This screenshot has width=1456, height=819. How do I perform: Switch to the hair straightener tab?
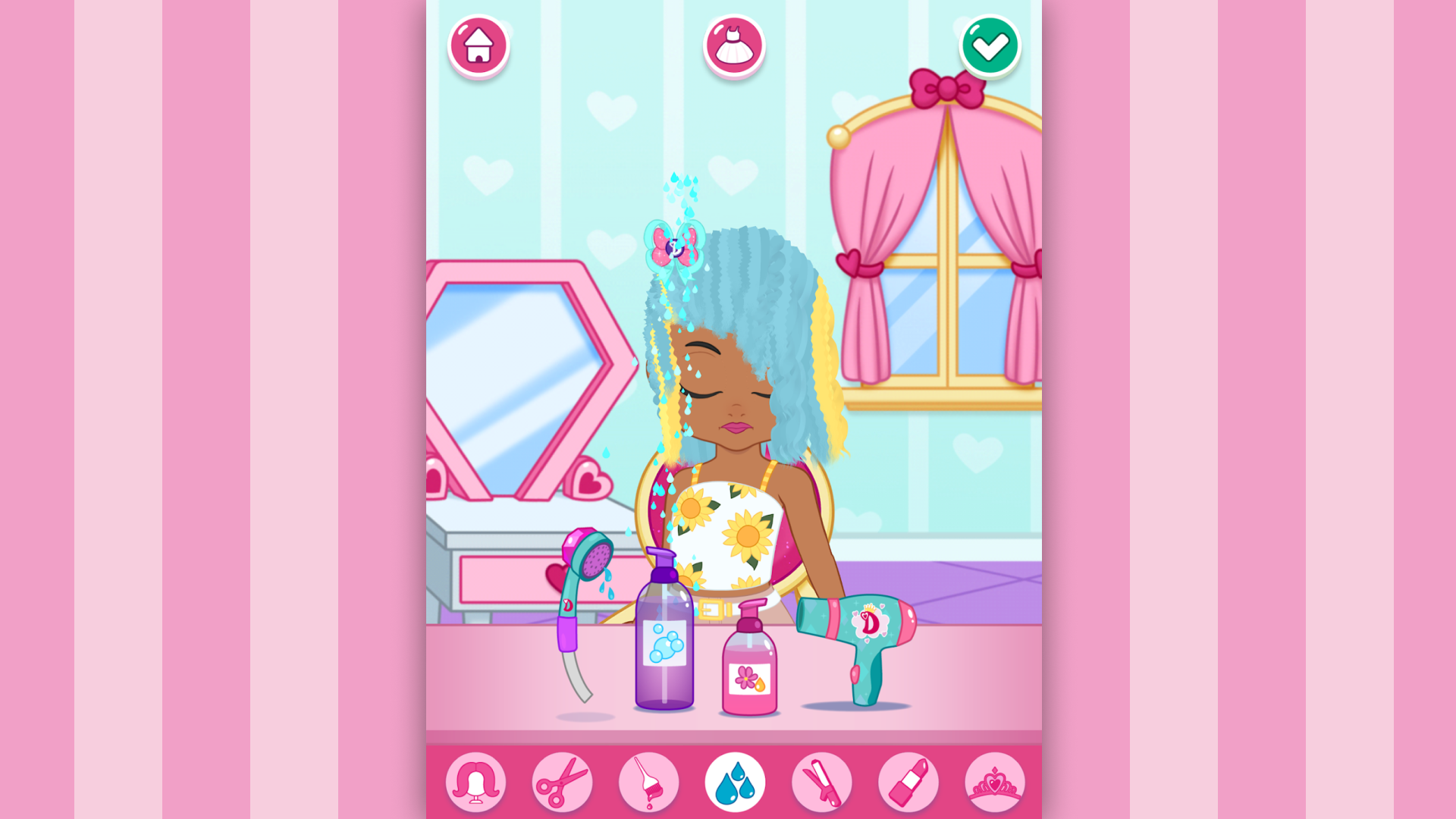pyautogui.click(x=821, y=782)
